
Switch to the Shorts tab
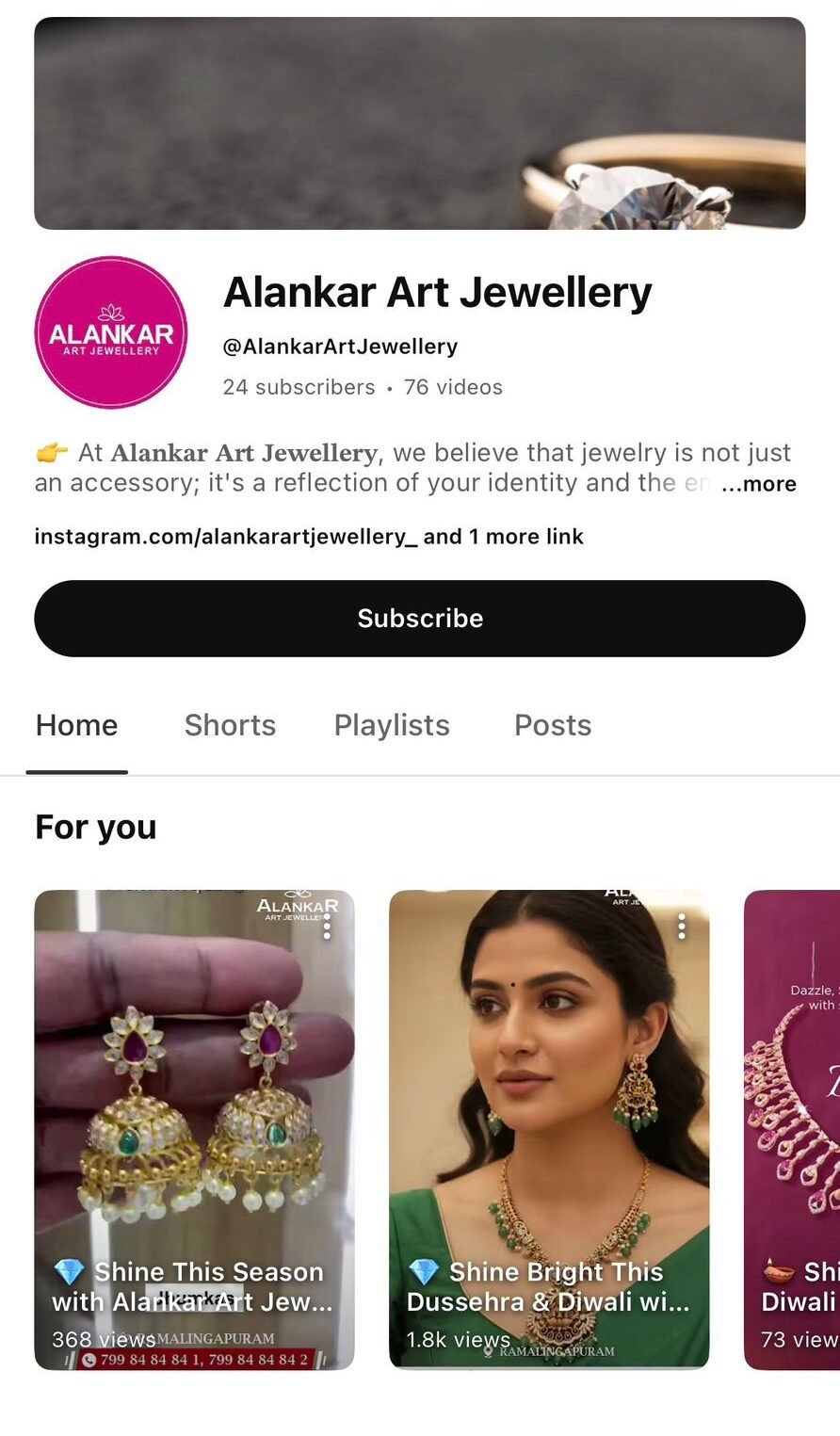click(x=230, y=725)
